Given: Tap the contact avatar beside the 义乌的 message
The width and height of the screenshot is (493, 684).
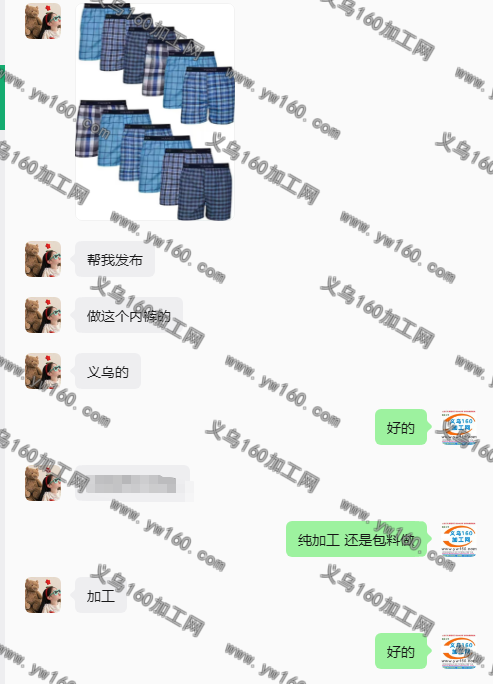Looking at the screenshot, I should [43, 371].
